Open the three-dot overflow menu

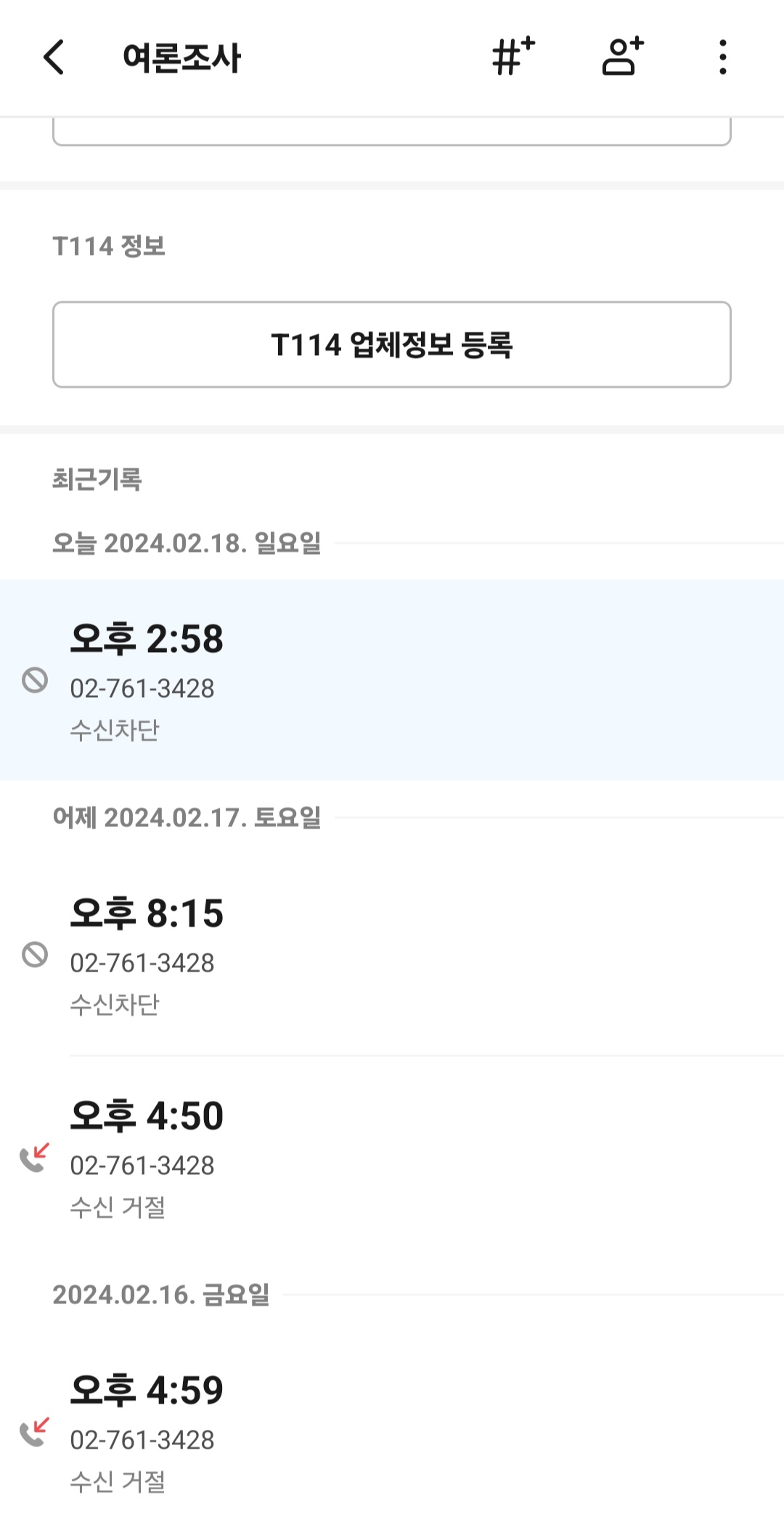pyautogui.click(x=722, y=57)
